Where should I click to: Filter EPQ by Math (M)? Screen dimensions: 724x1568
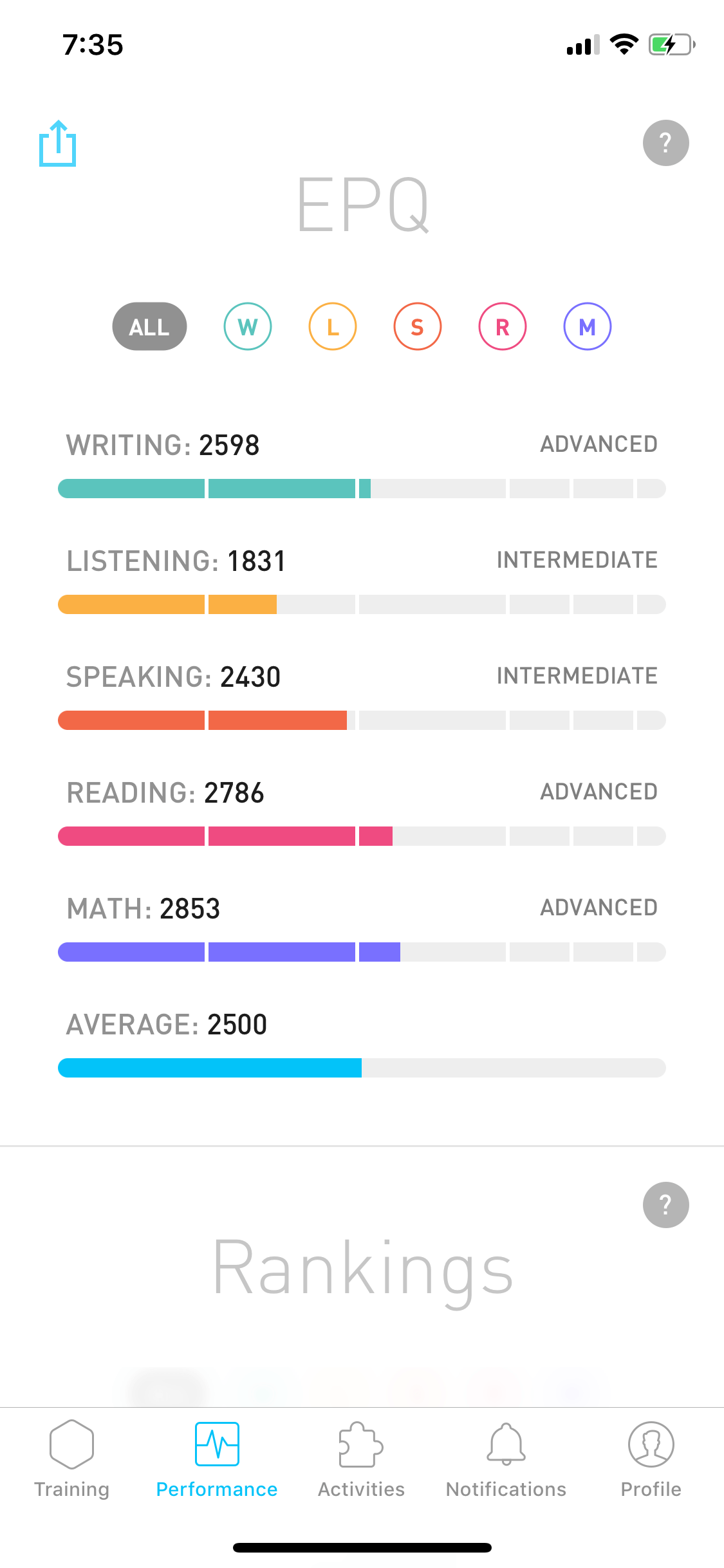pyautogui.click(x=588, y=326)
